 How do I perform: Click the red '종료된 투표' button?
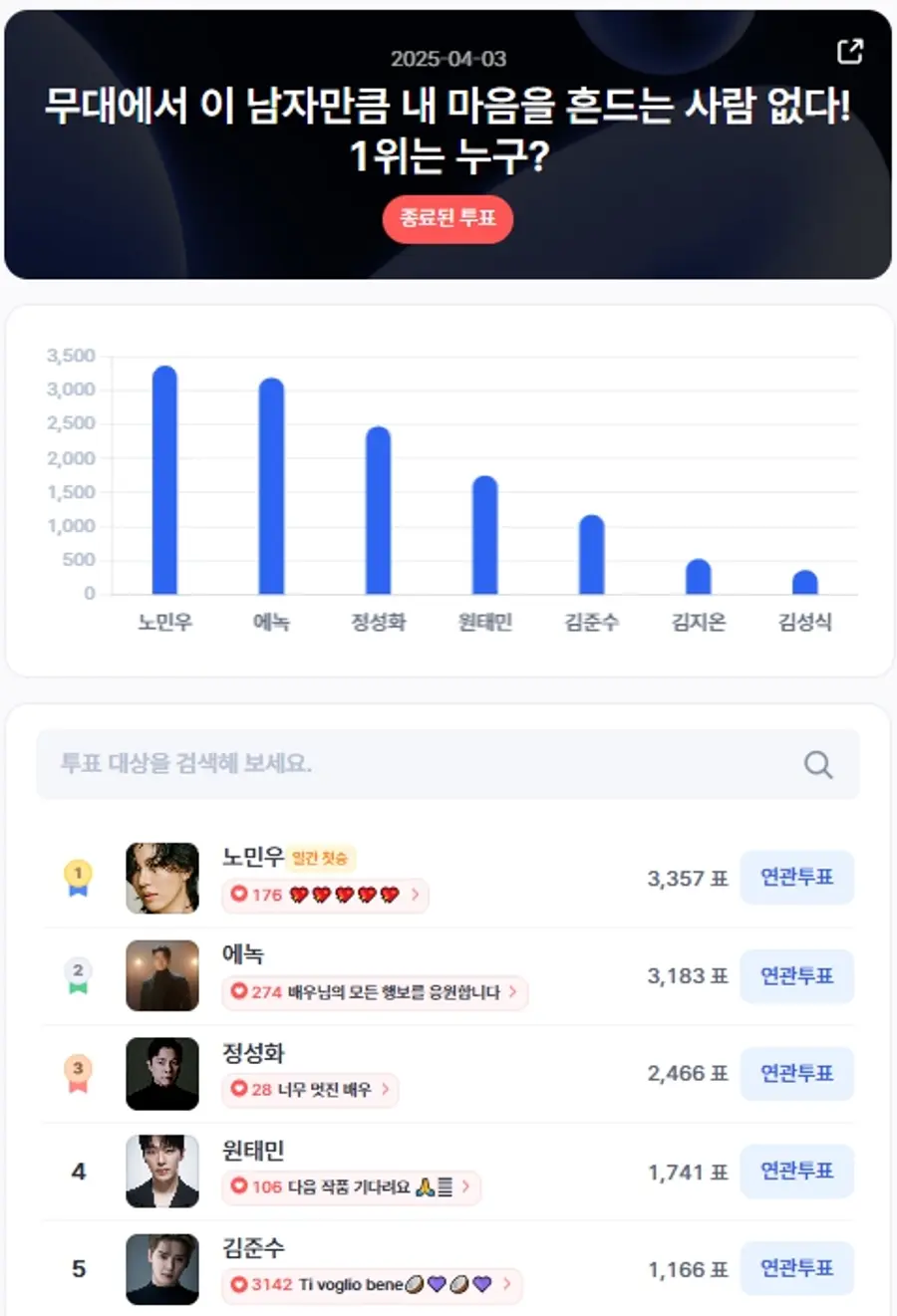[x=448, y=219]
